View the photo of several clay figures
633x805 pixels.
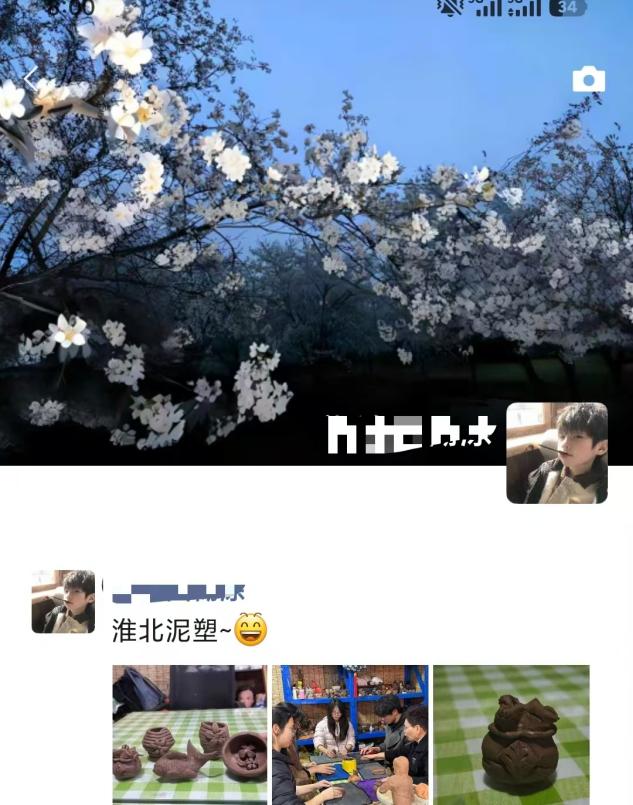point(190,734)
